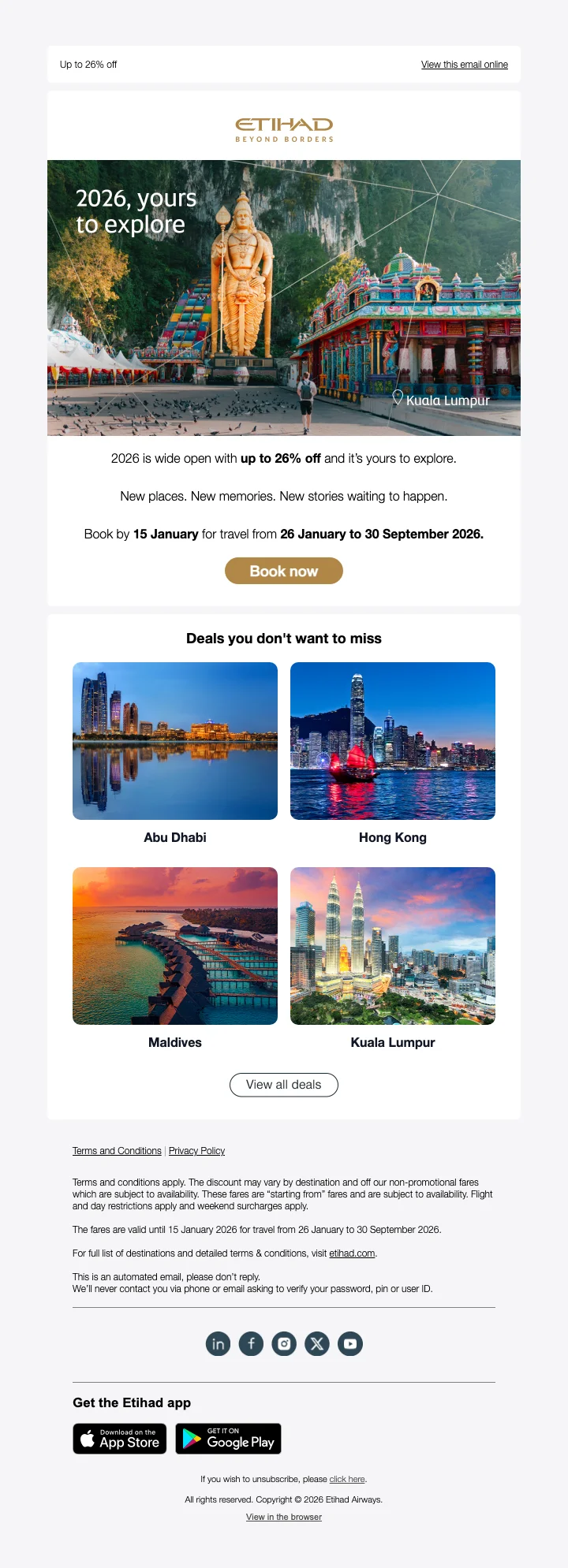This screenshot has width=568, height=1568.
Task: Select the Kuala Lumpur deal image
Action: point(393,946)
